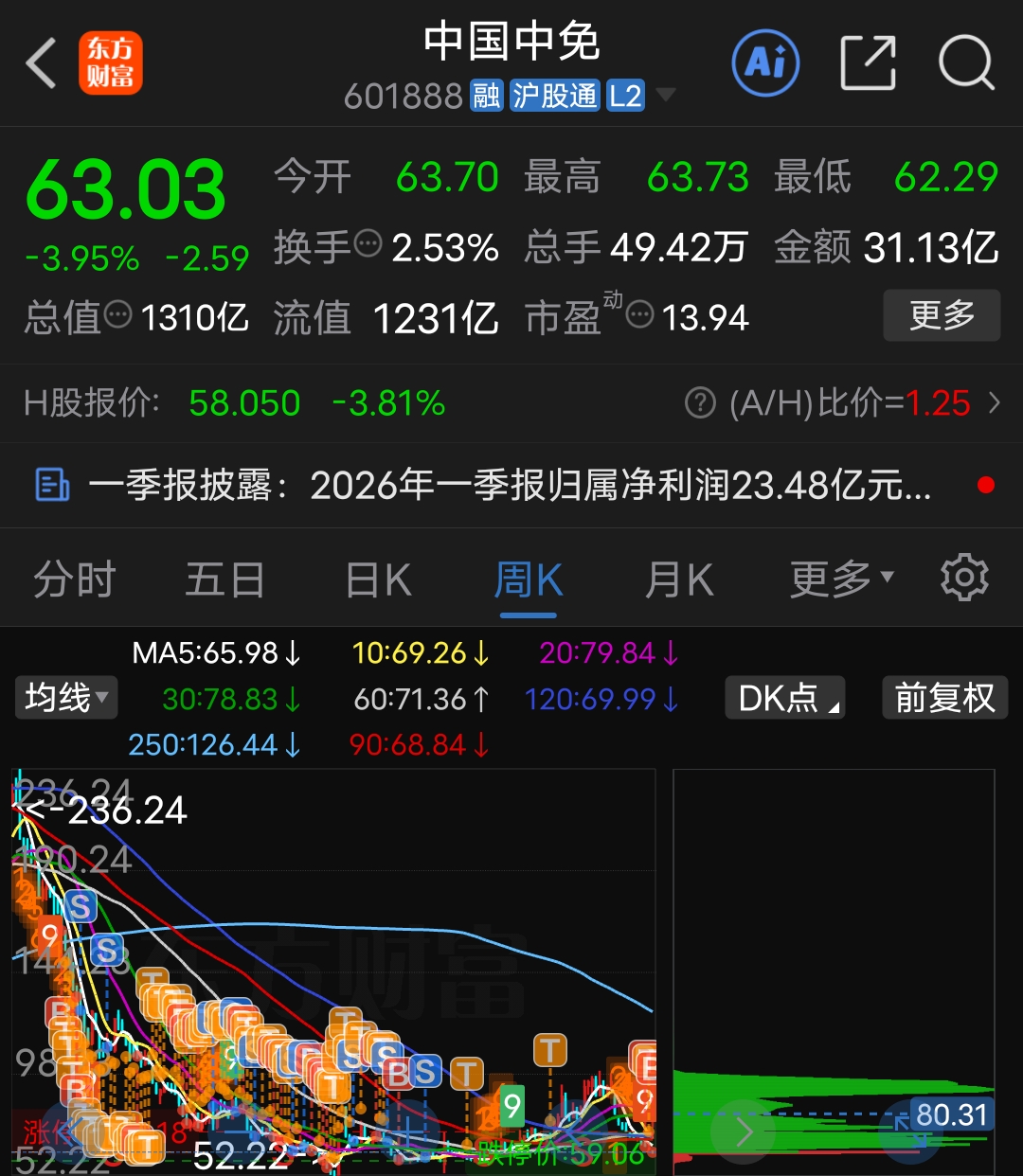Select the 周K chart tab

pyautogui.click(x=529, y=579)
